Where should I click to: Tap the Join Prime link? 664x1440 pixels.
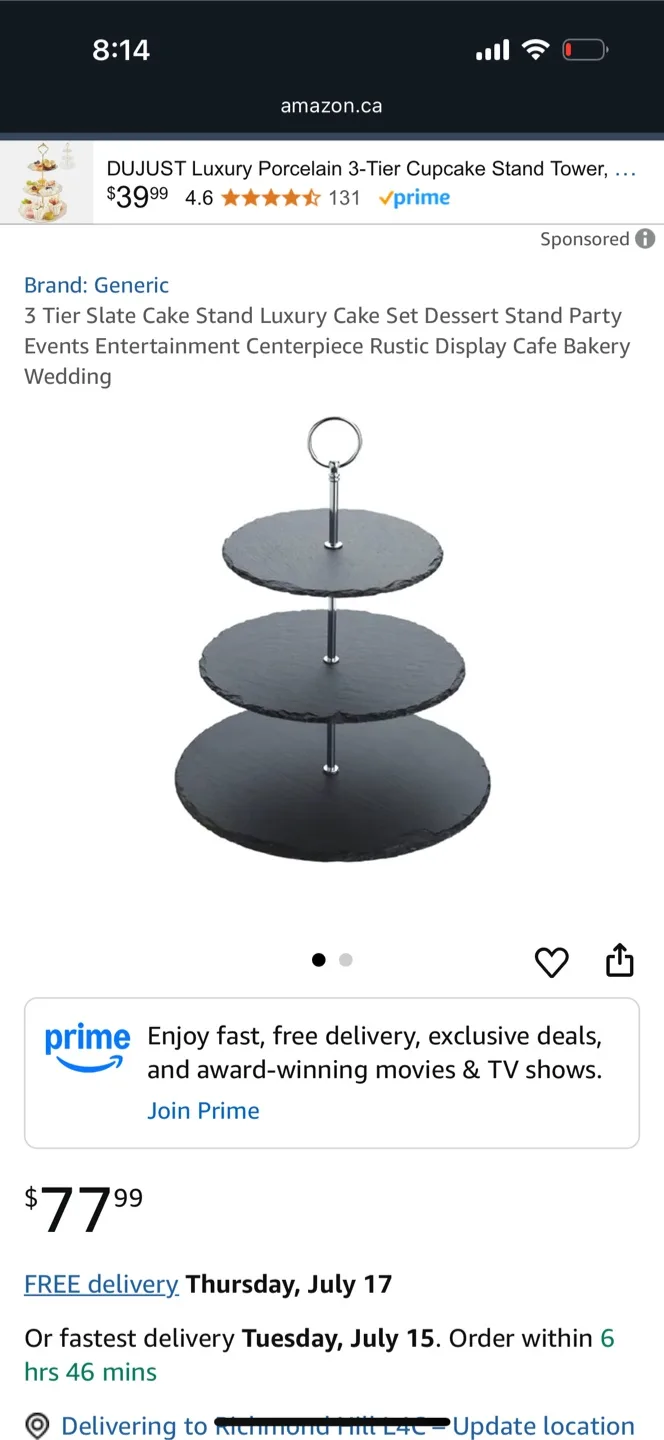point(203,1110)
